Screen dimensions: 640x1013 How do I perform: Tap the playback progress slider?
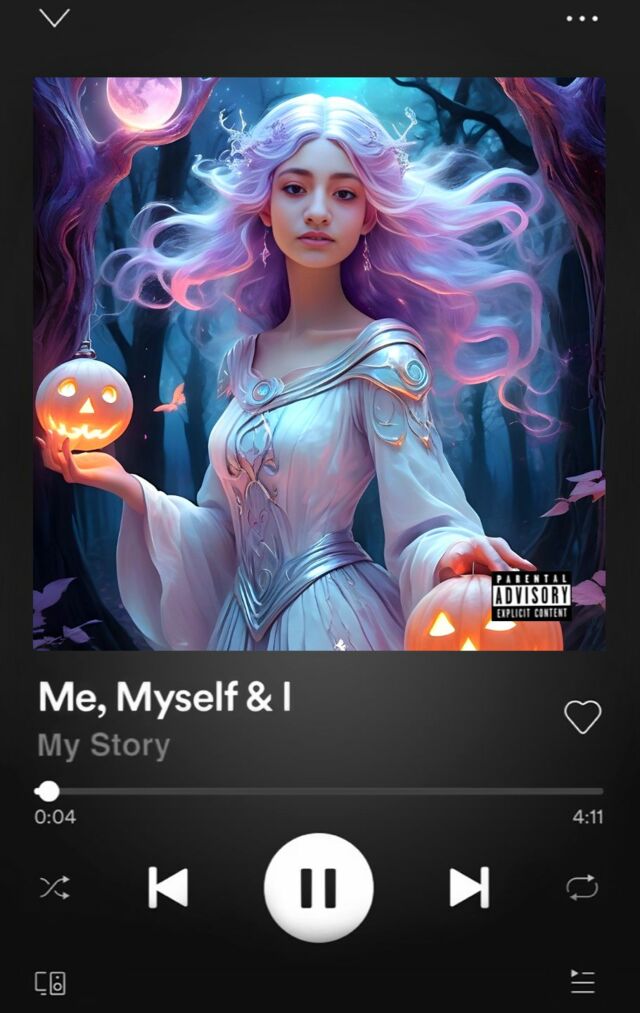point(320,791)
